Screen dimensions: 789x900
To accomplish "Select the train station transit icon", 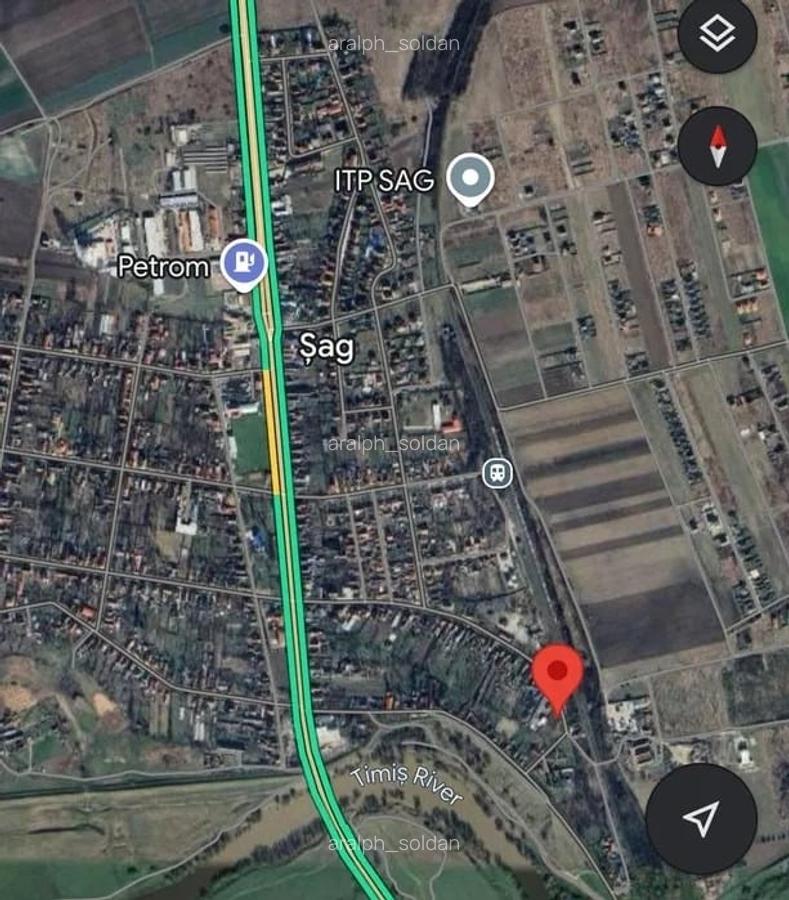I will [497, 474].
